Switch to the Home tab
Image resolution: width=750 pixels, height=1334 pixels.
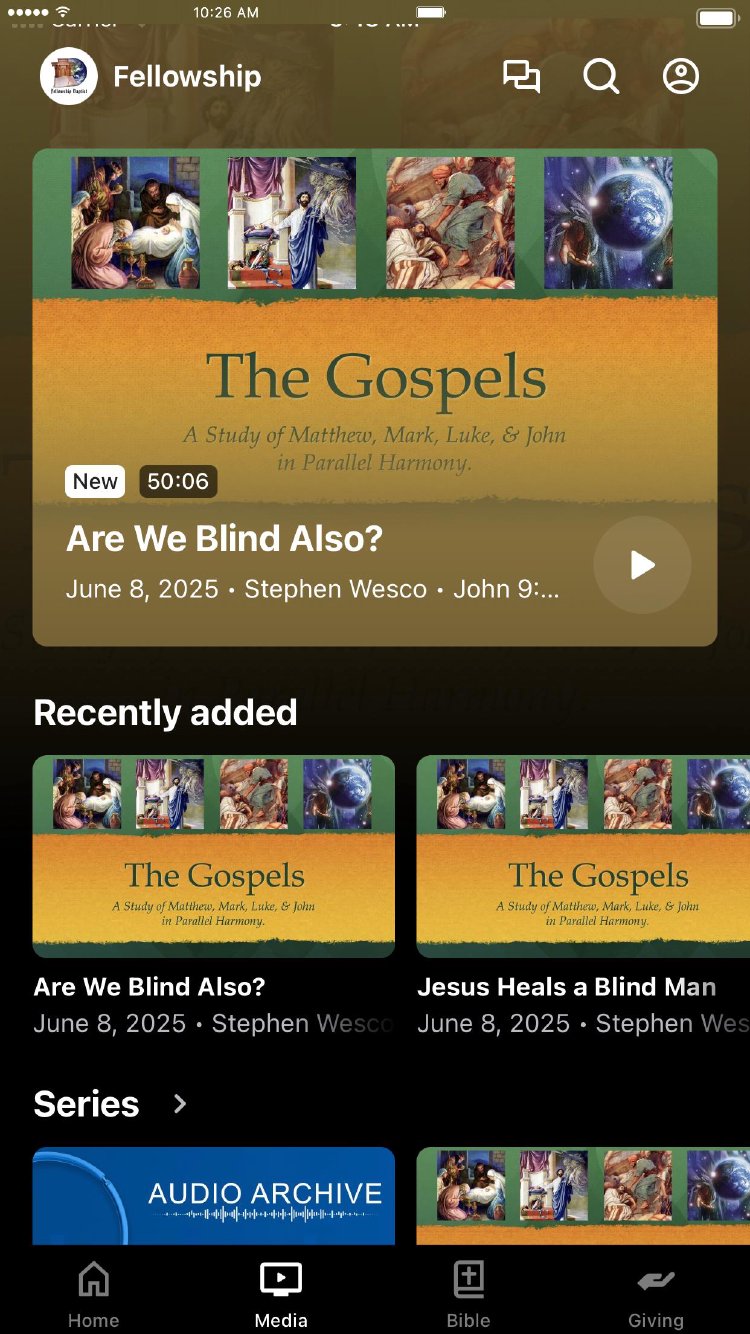pyautogui.click(x=93, y=1294)
